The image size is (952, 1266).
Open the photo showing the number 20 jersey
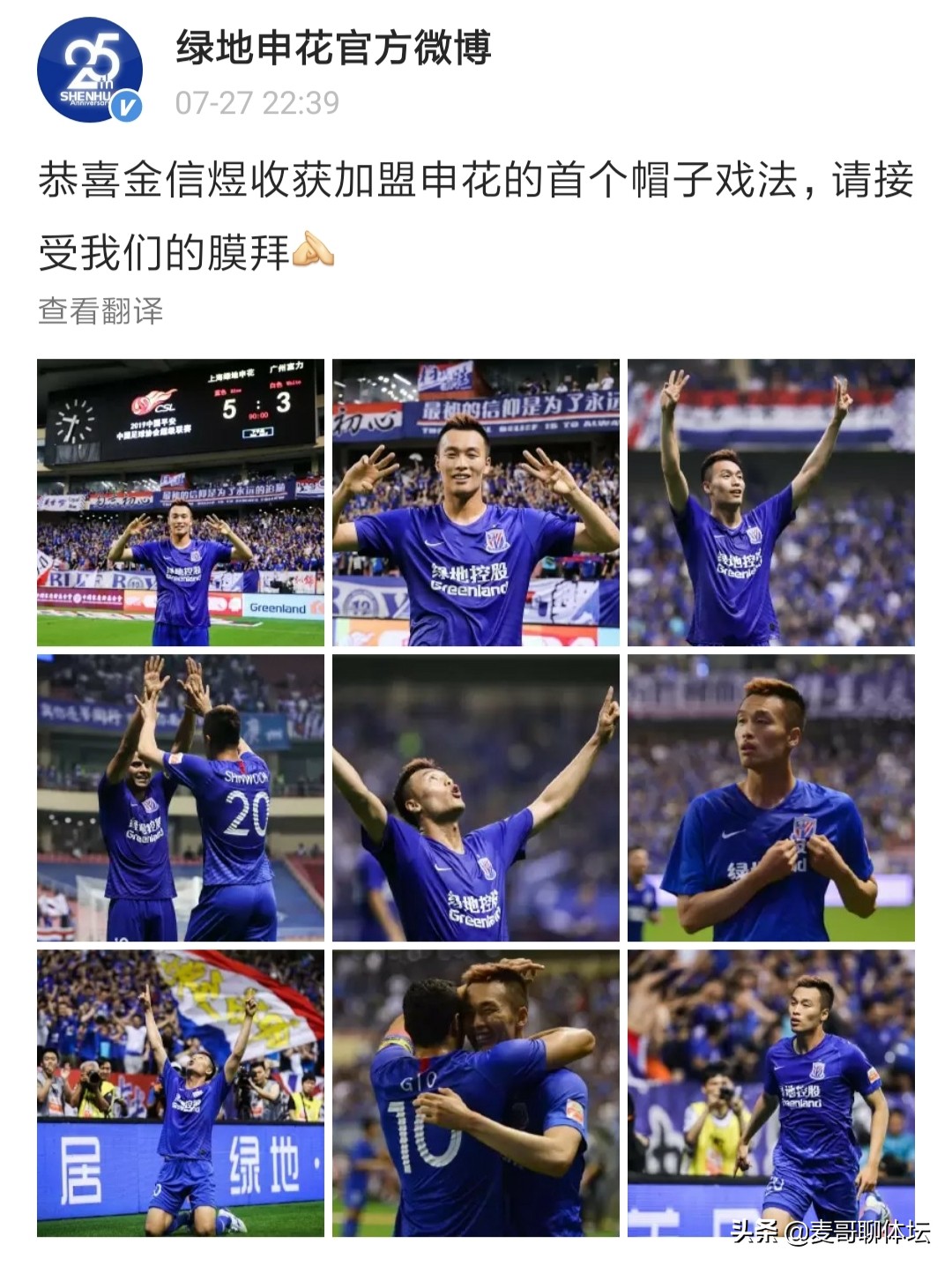(181, 798)
